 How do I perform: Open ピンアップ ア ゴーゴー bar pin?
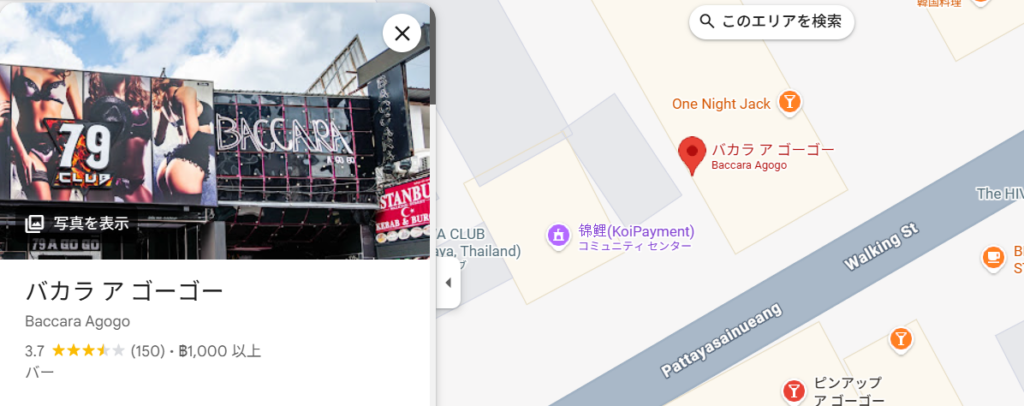(795, 389)
